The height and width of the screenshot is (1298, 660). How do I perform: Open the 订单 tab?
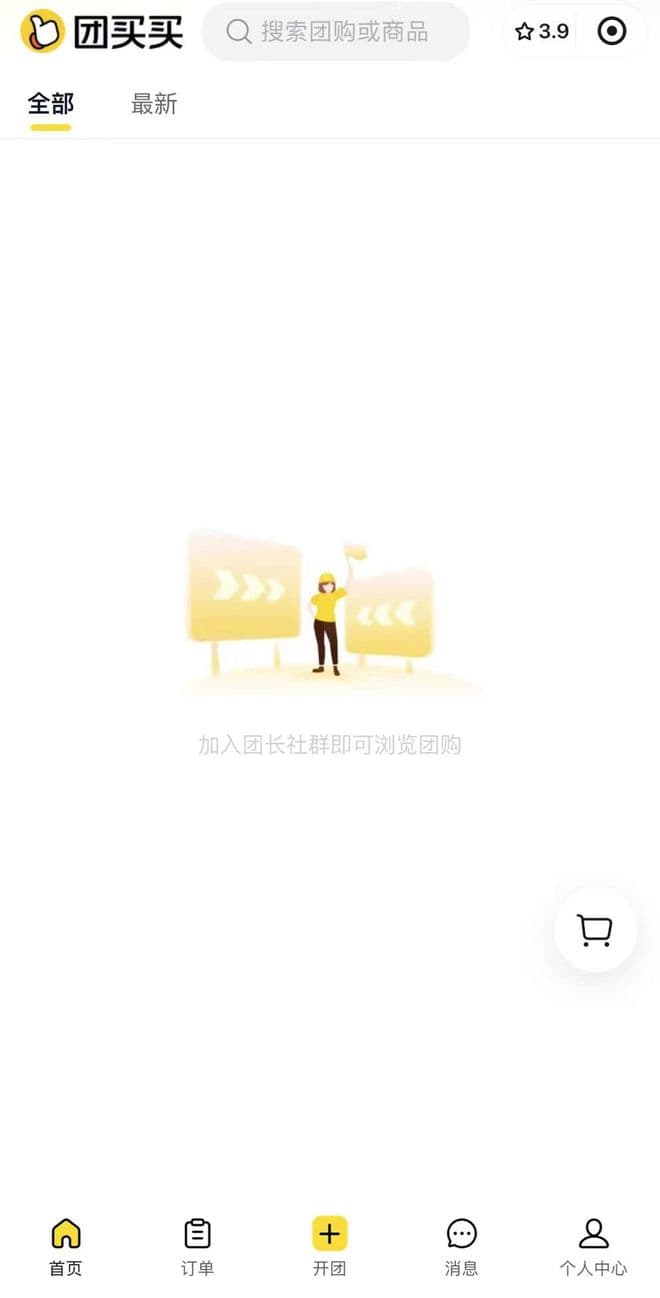coord(198,1246)
